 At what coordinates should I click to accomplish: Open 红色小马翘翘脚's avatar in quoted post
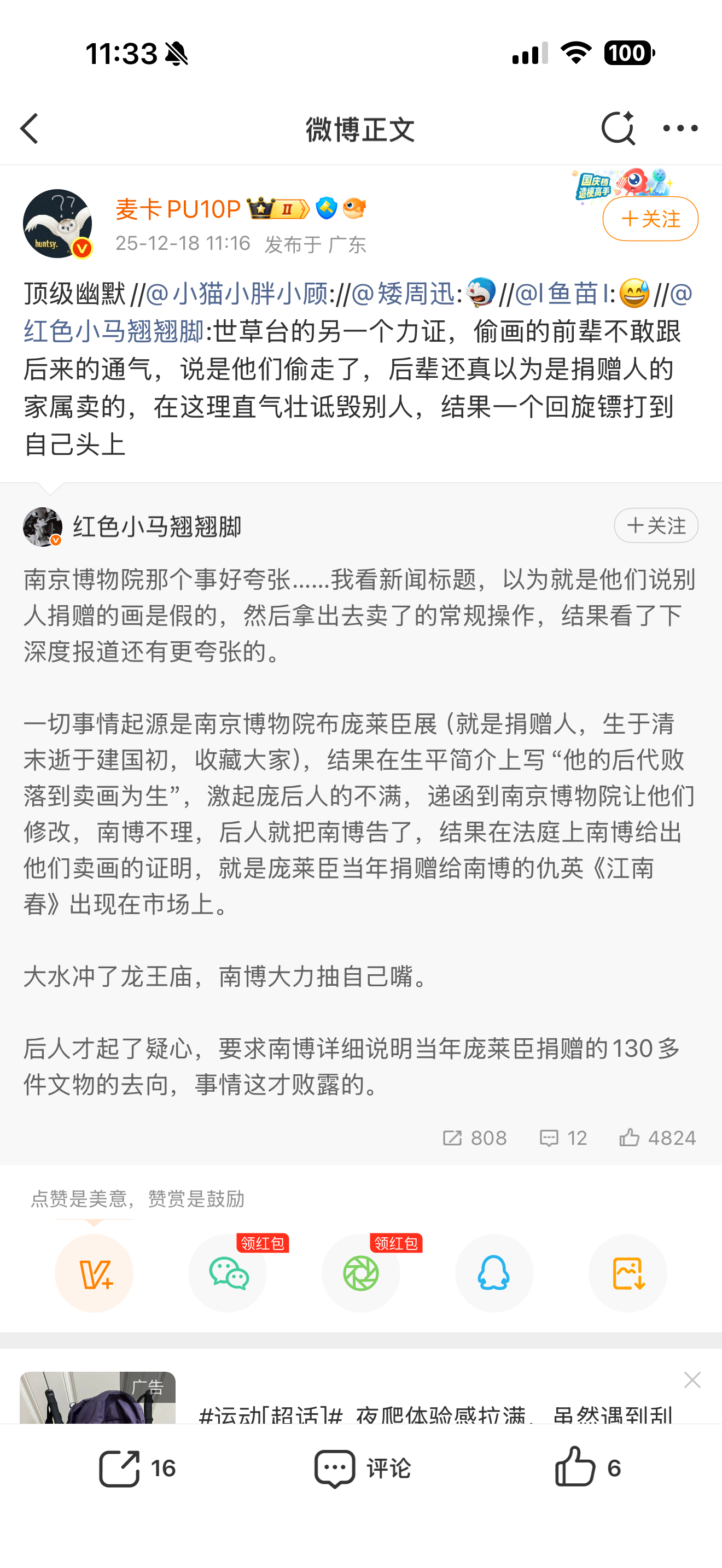tap(43, 526)
